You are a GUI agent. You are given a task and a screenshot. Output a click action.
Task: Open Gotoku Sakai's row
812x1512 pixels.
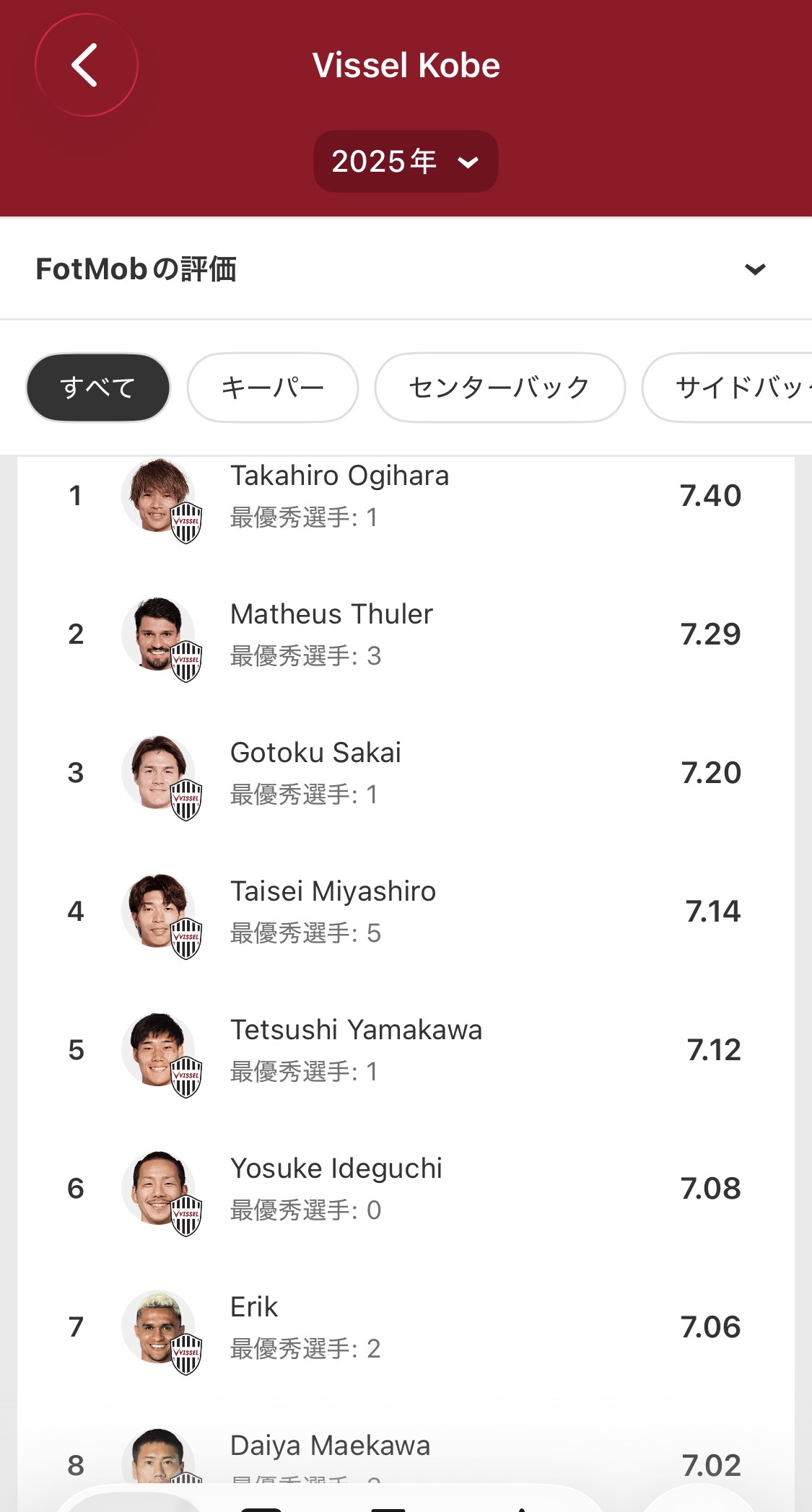pos(316,773)
